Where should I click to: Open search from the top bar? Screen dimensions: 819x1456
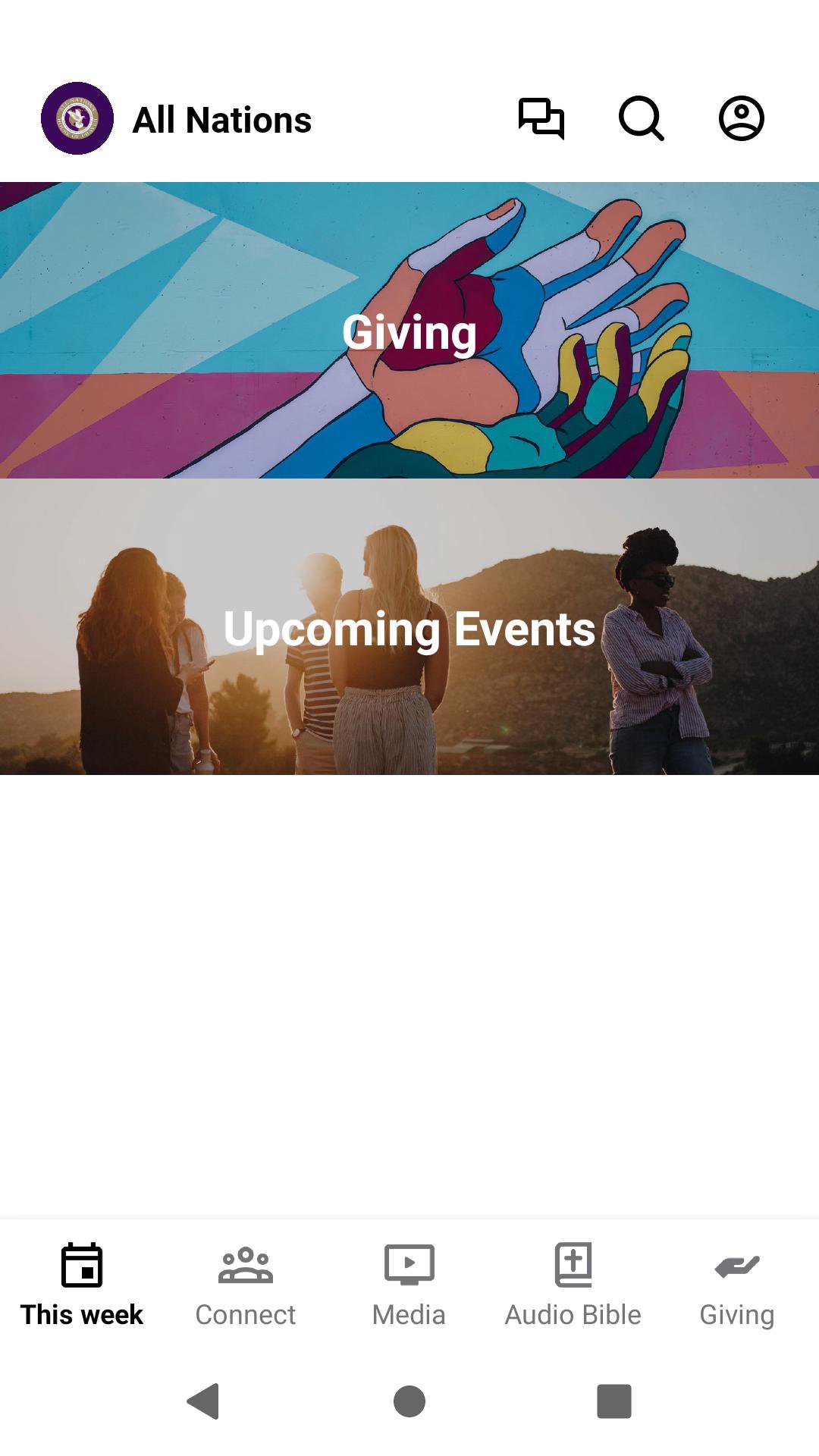[x=641, y=118]
